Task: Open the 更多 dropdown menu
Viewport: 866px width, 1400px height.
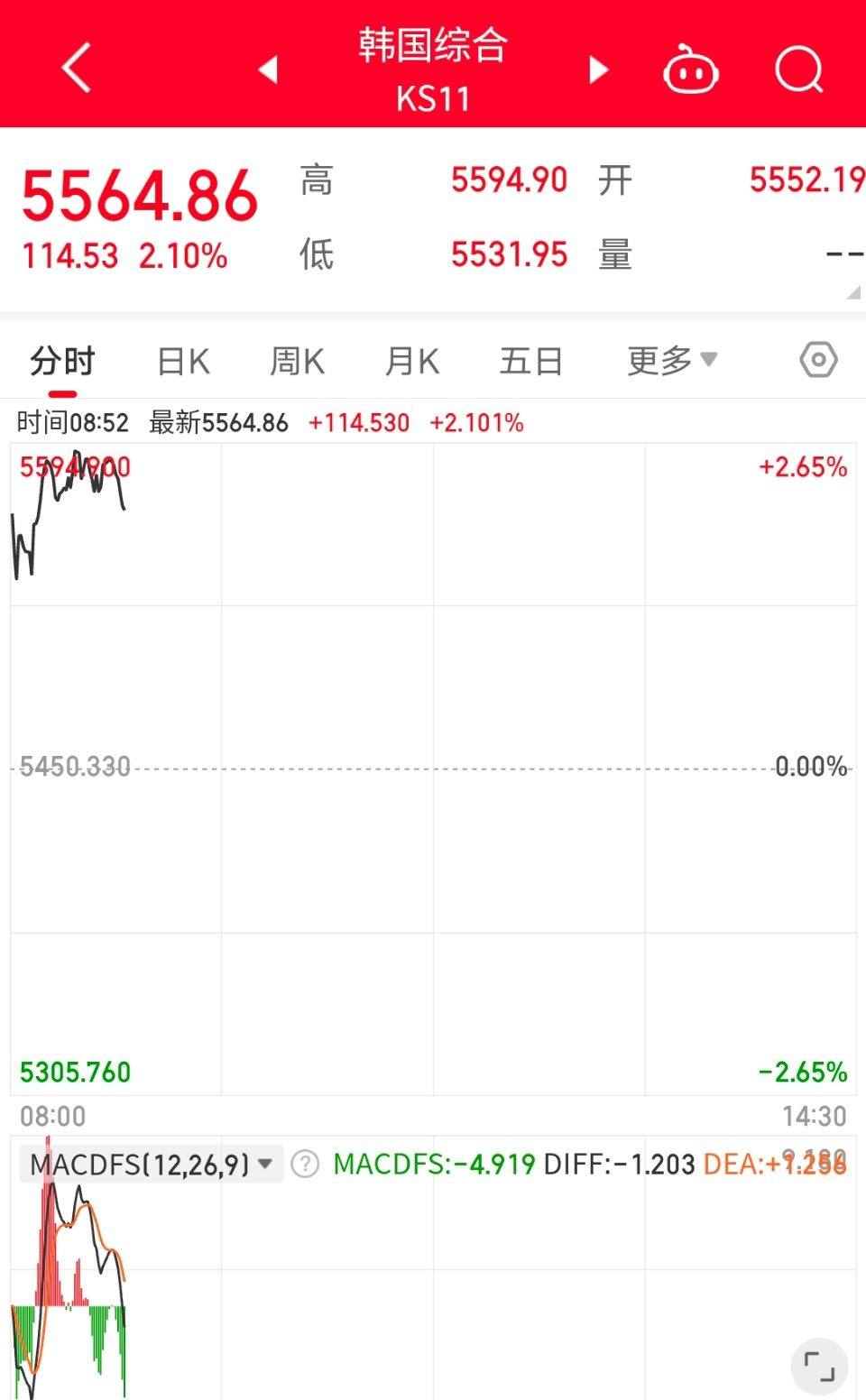Action: [x=670, y=359]
